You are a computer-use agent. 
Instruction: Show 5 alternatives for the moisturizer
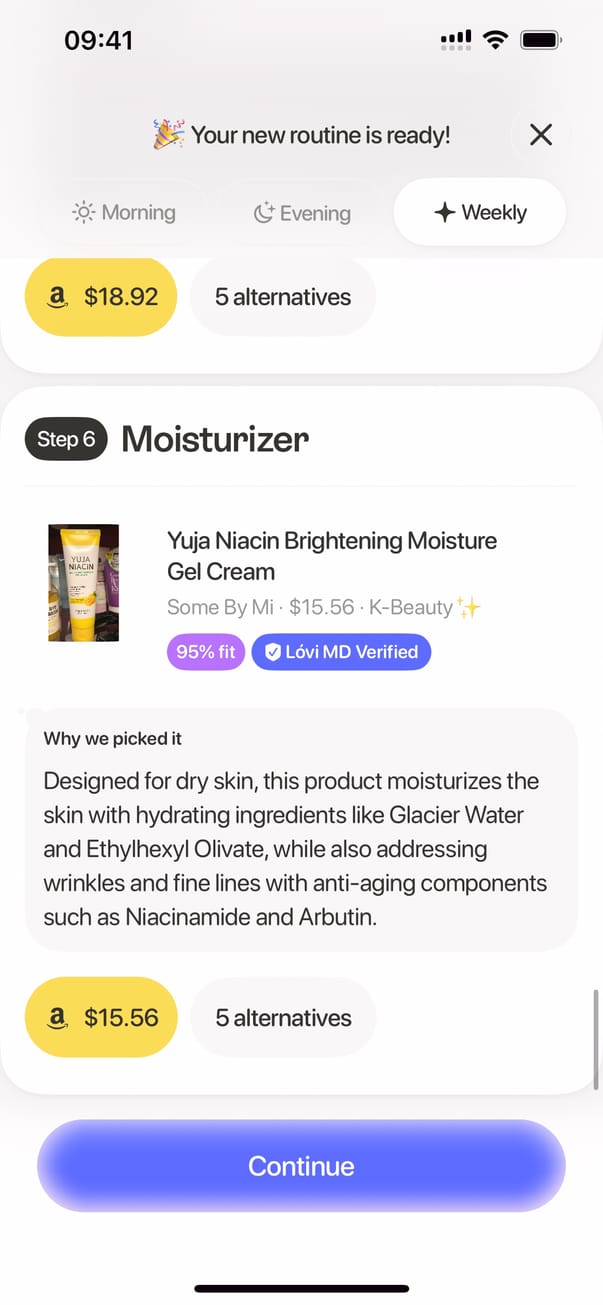click(283, 1017)
